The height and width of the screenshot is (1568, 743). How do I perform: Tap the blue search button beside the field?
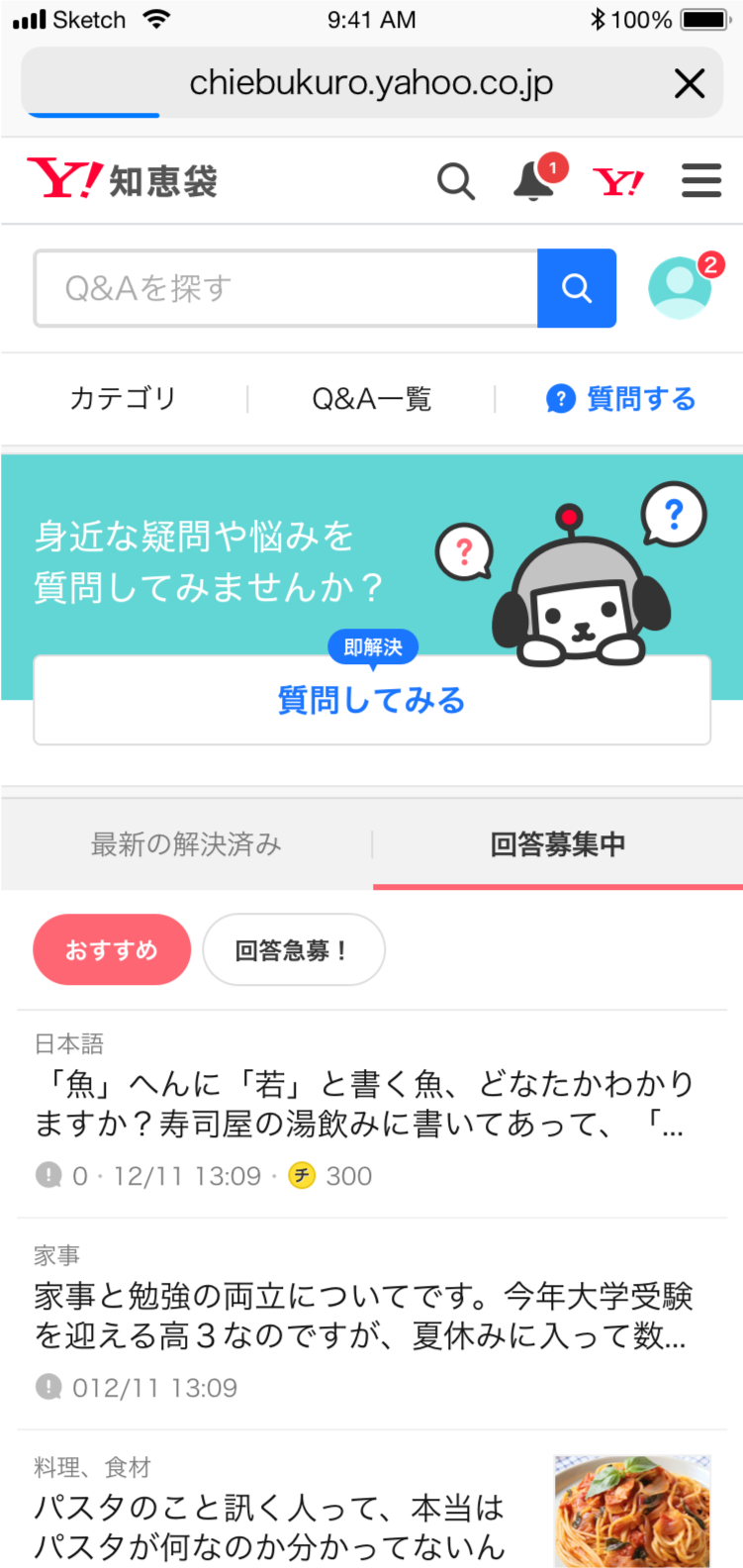[577, 288]
